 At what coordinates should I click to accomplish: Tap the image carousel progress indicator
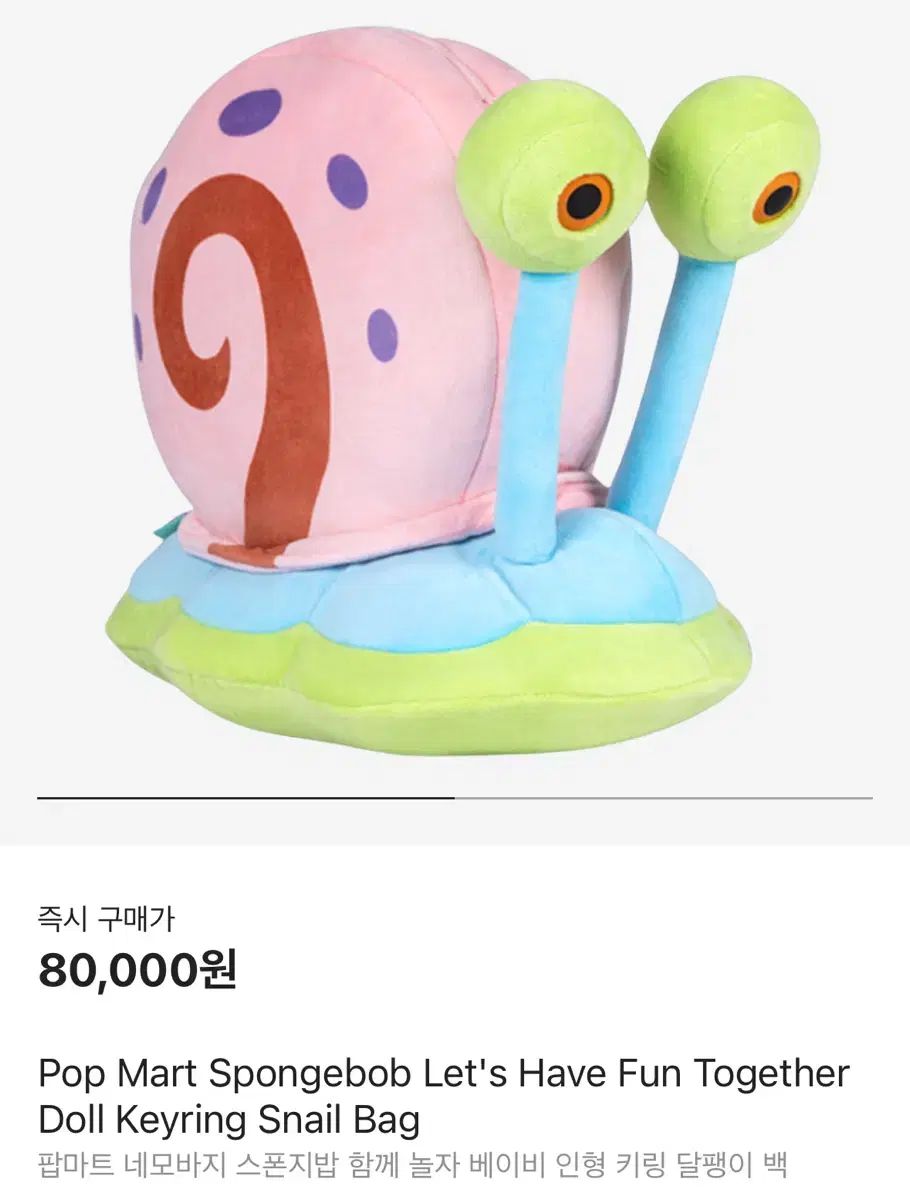(455, 798)
